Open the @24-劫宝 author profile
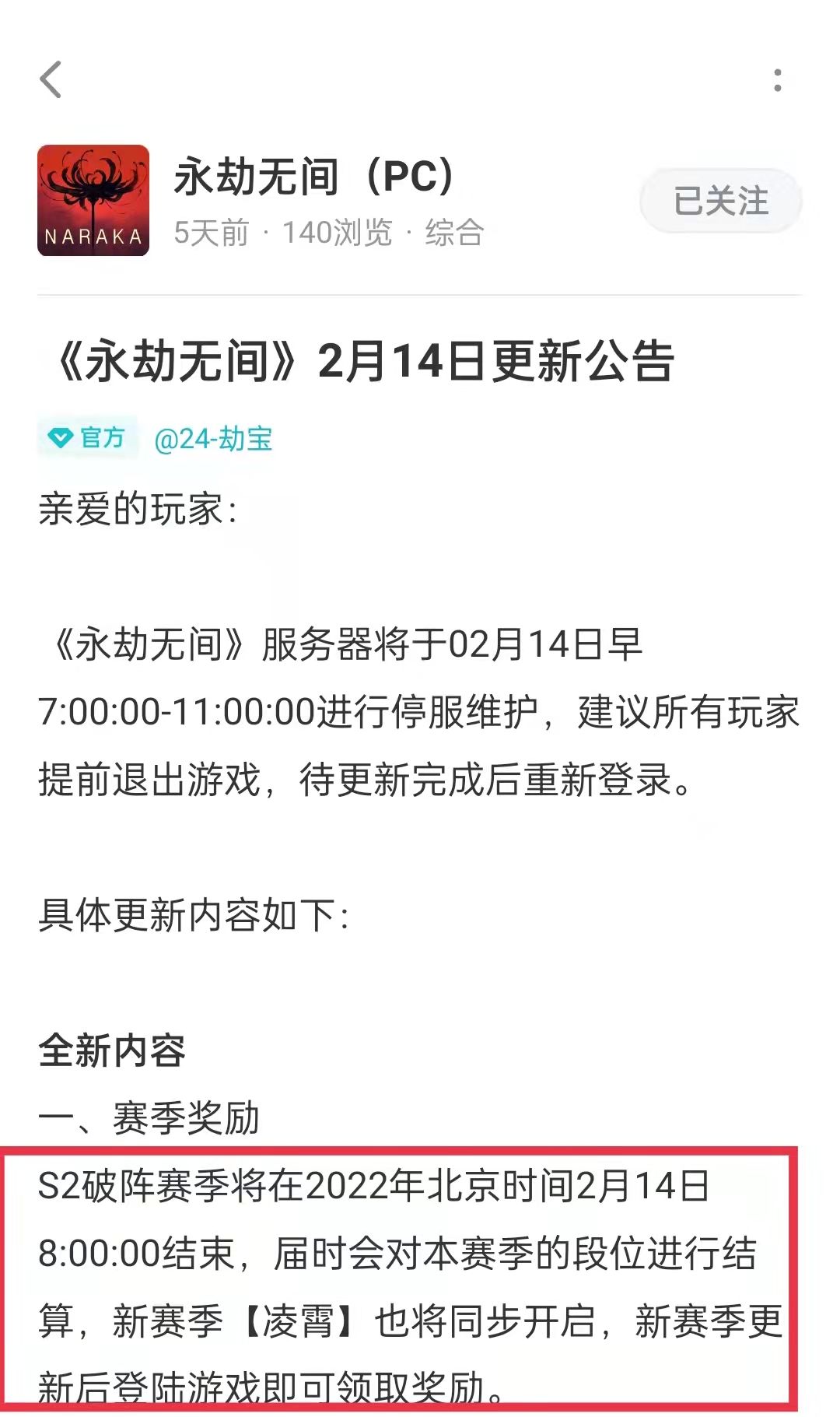This screenshot has width=840, height=1417. coord(213,439)
